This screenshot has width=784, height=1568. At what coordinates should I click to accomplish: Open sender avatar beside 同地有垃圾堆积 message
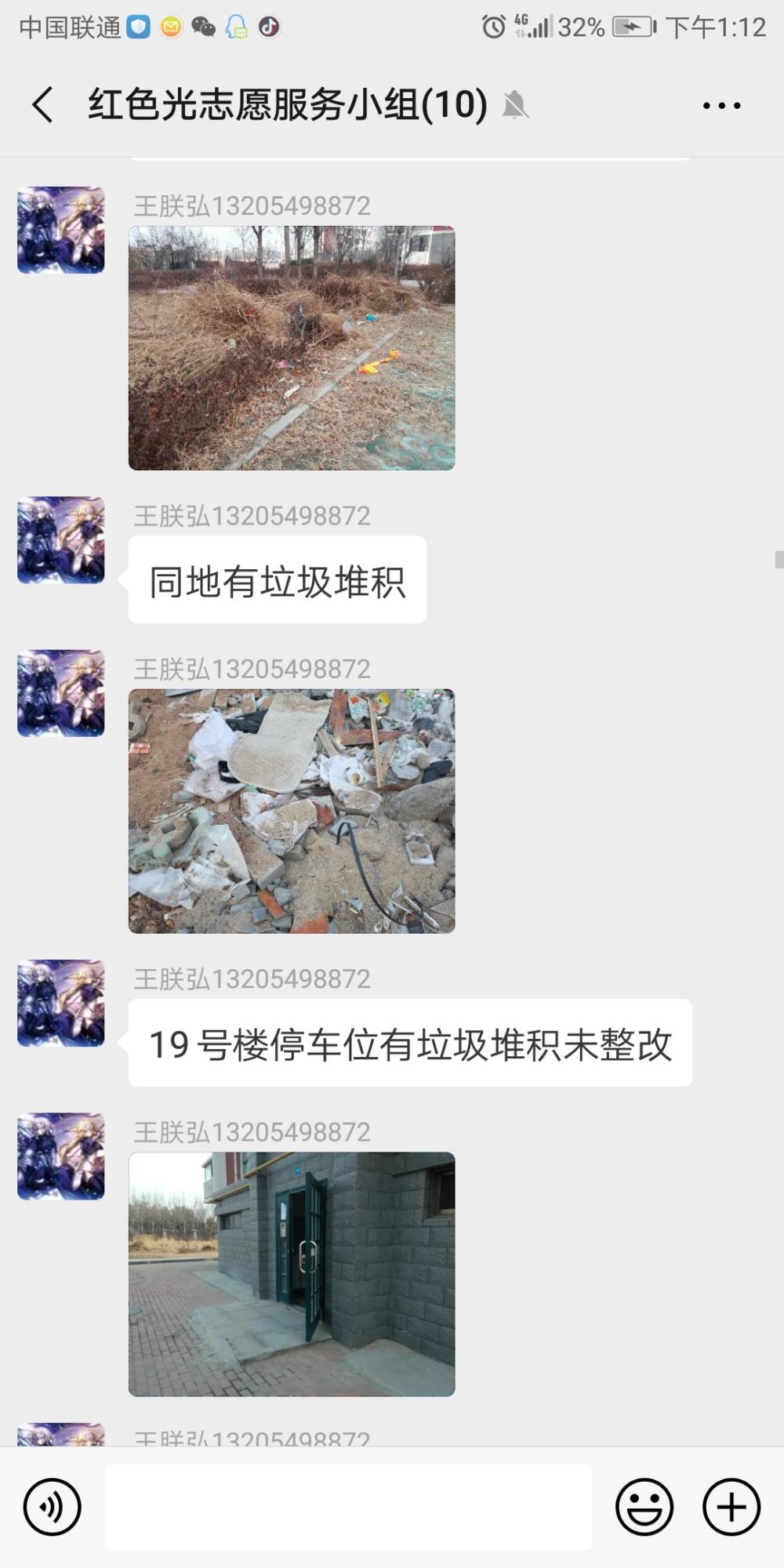point(61,539)
